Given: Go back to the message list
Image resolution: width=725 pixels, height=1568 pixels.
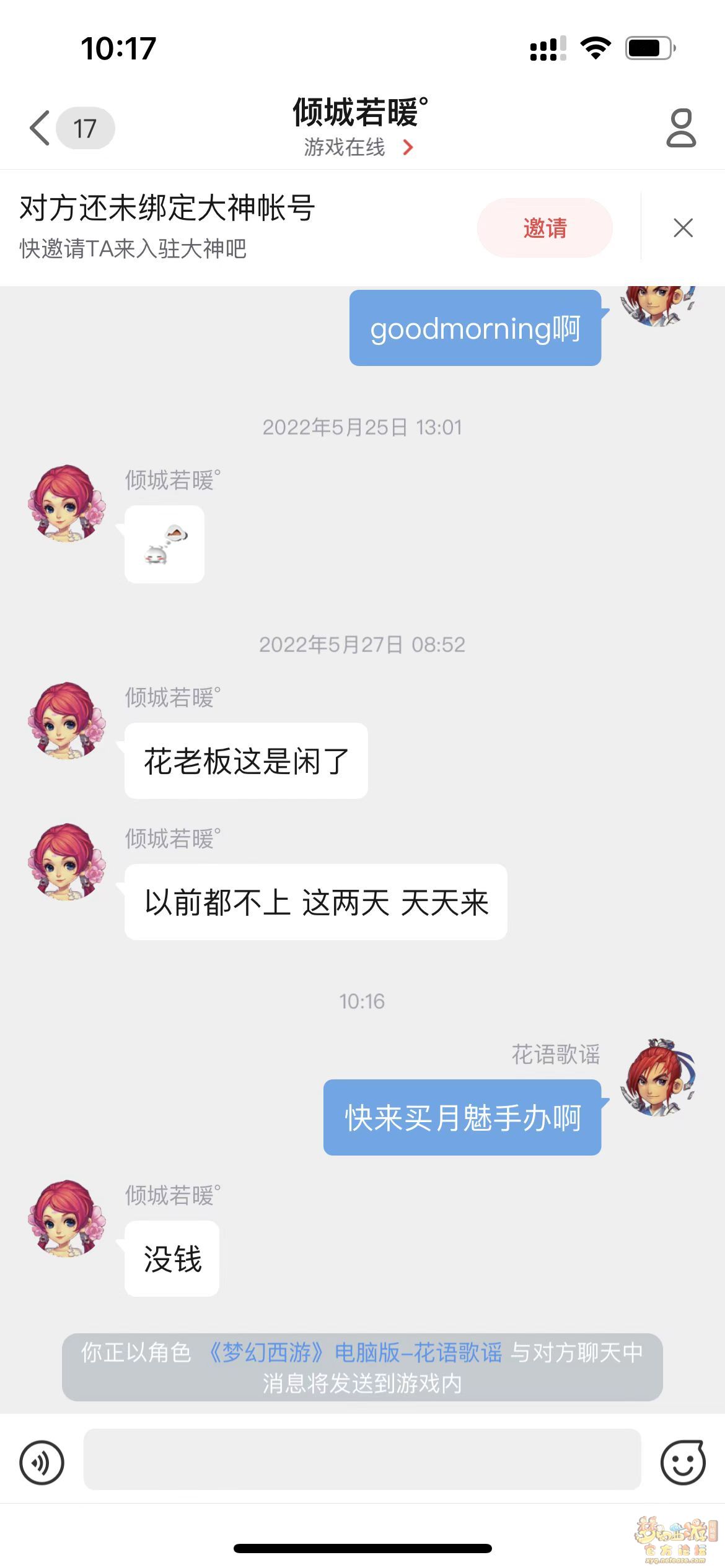Looking at the screenshot, I should click(41, 128).
